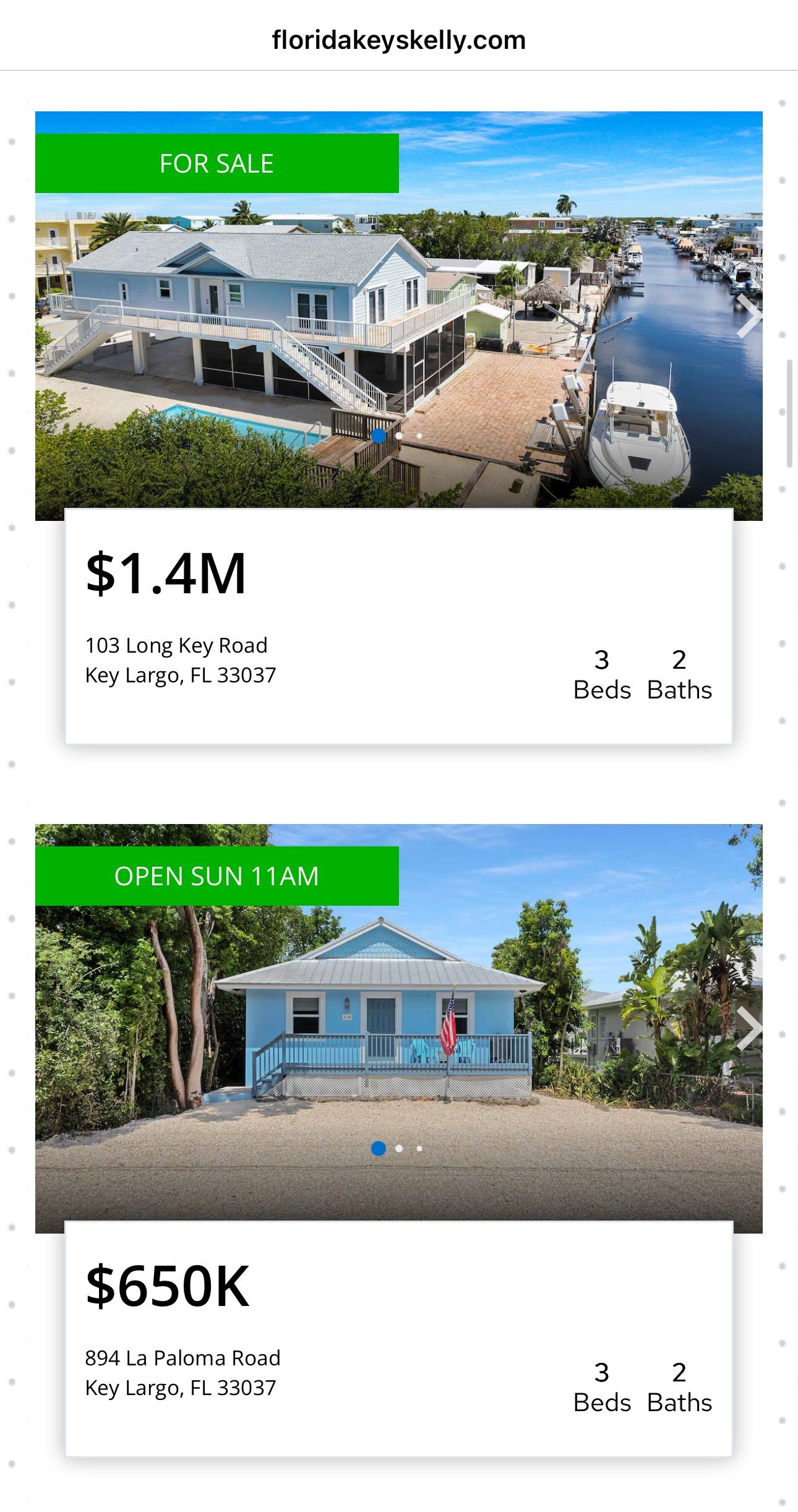798x1512 pixels.
Task: Select second photo dot on 103 Long Key Road
Action: [399, 436]
